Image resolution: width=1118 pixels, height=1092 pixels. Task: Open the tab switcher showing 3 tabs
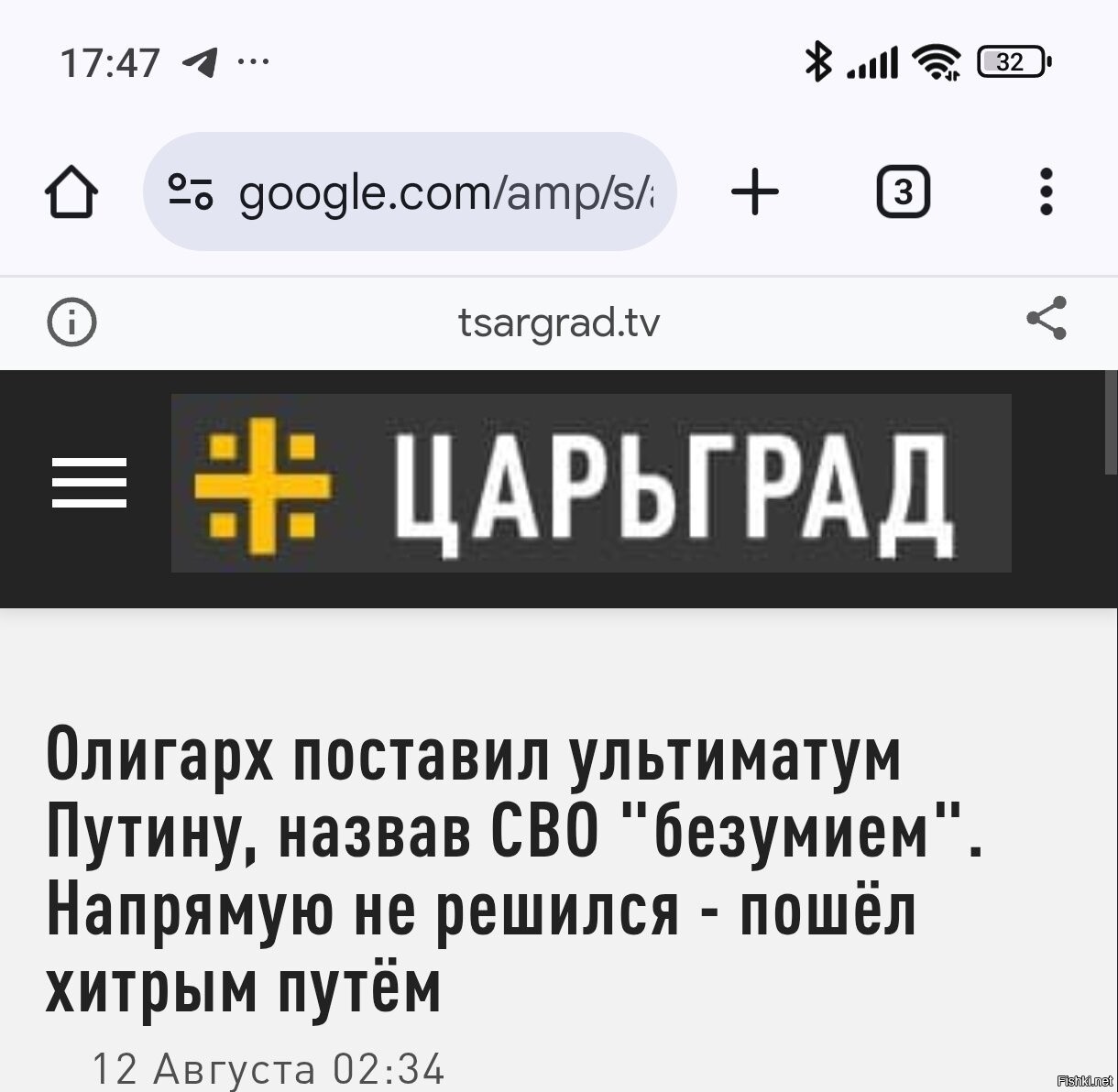pos(904,192)
